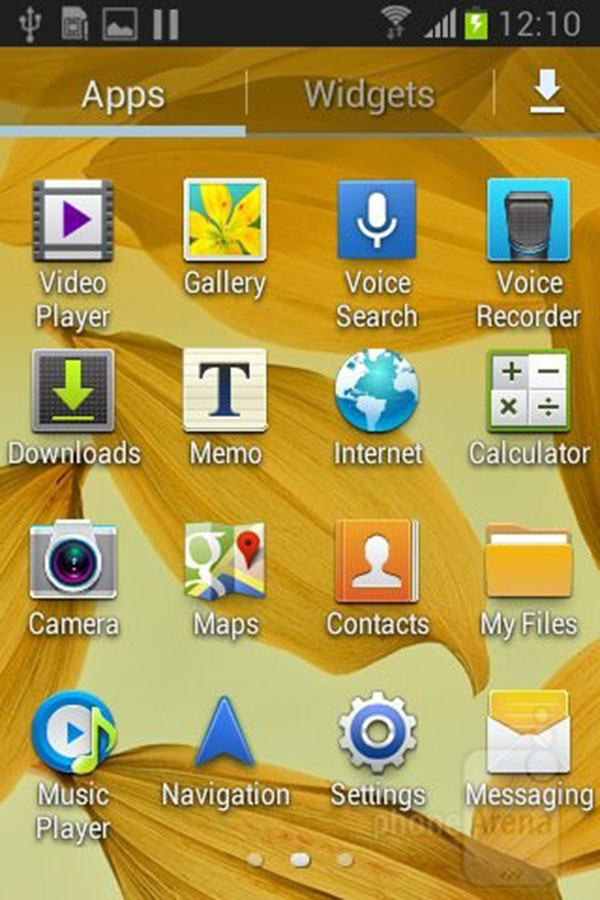
Task: Open the downloaded apps arrow icon
Action: pyautogui.click(x=546, y=94)
